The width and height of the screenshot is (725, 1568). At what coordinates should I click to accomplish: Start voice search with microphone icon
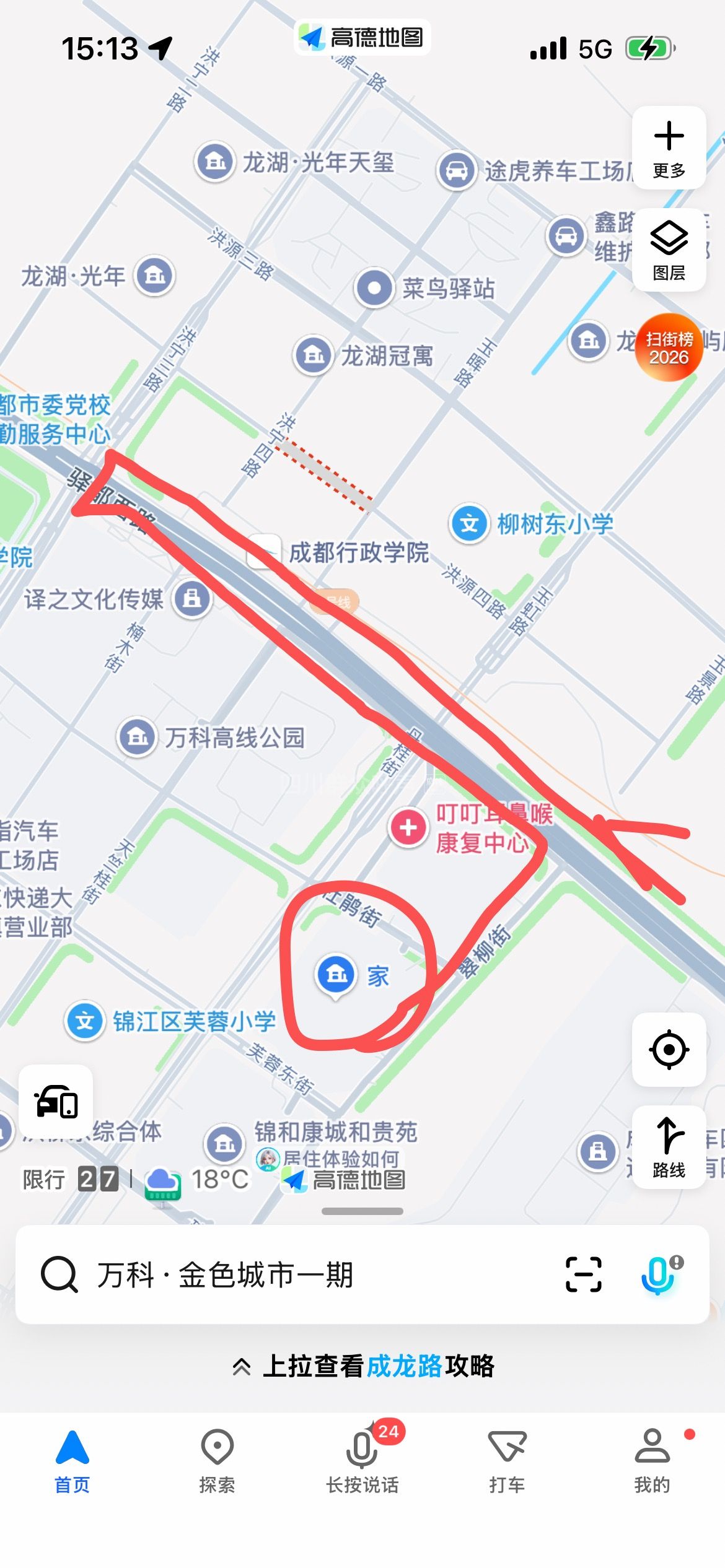tap(659, 1274)
